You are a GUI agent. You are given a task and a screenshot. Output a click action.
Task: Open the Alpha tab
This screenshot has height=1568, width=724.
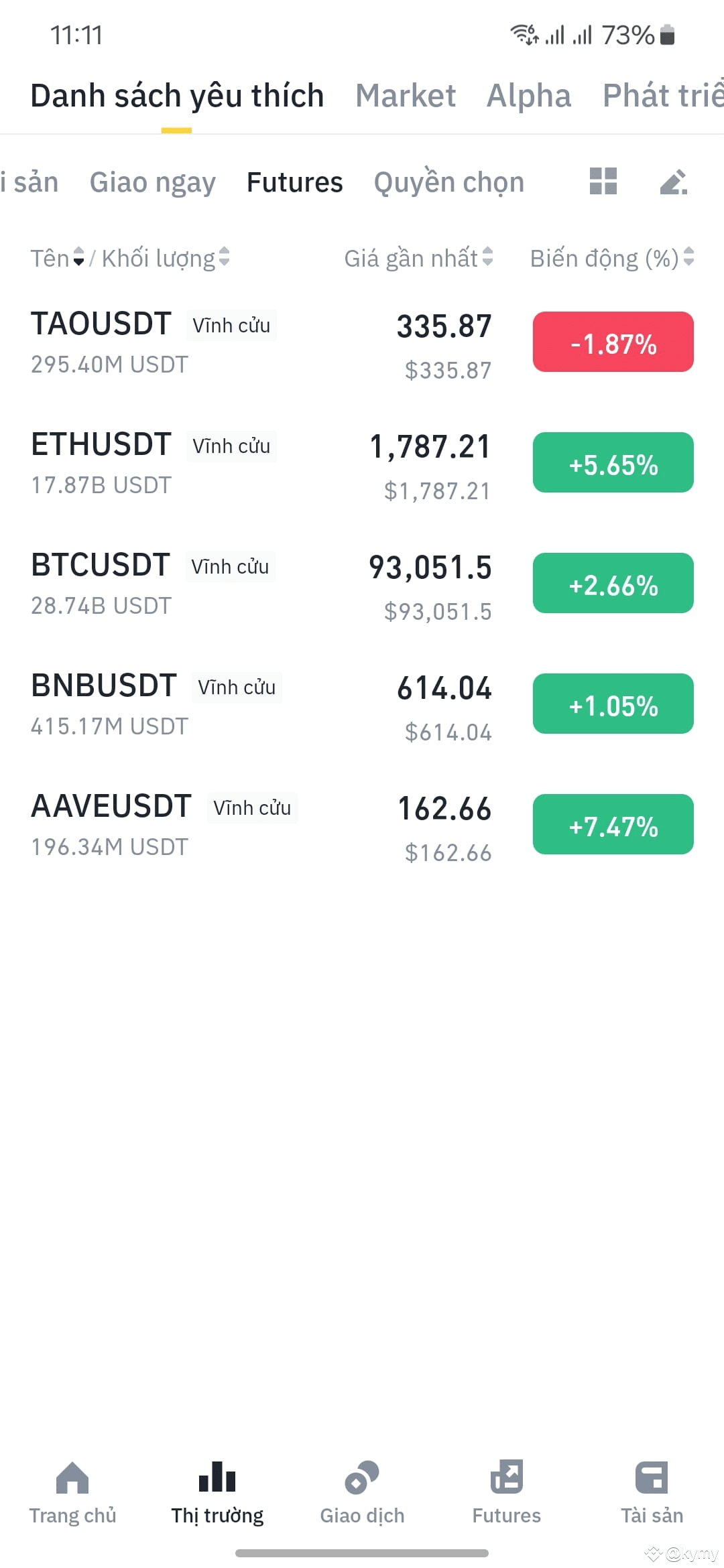(529, 95)
